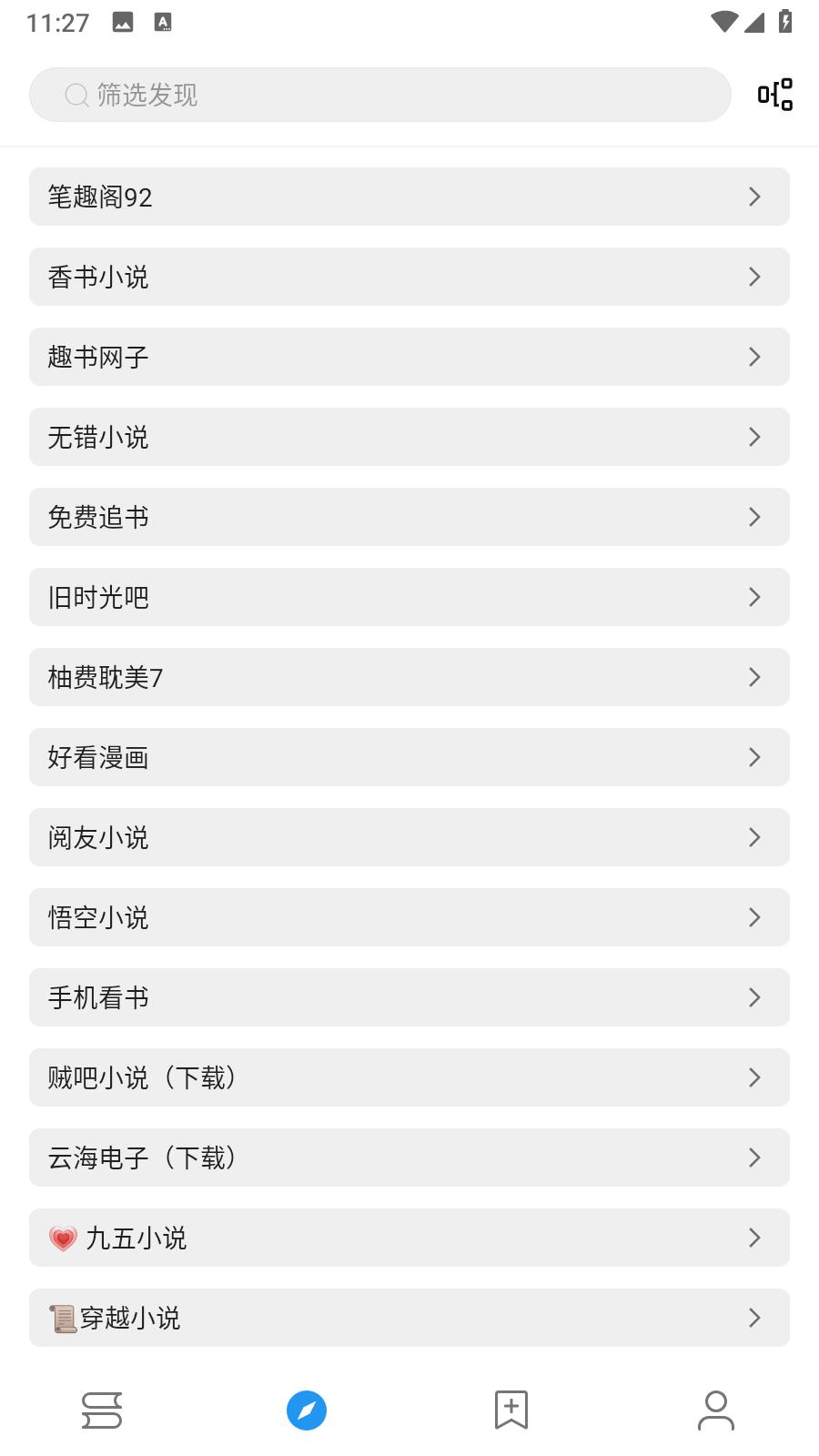
Task: Open the bookshelf icon in bottom navigation
Action: pos(101,1410)
